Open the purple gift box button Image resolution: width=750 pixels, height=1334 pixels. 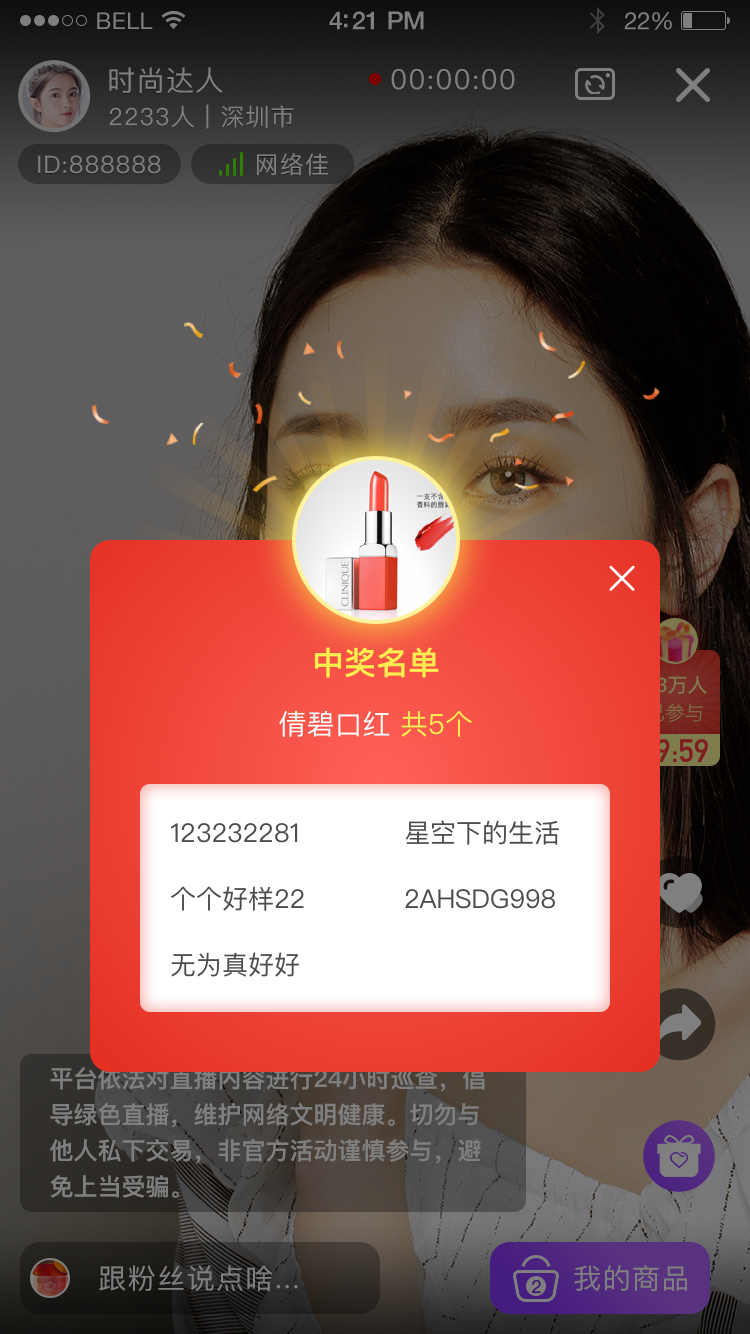[x=679, y=1156]
